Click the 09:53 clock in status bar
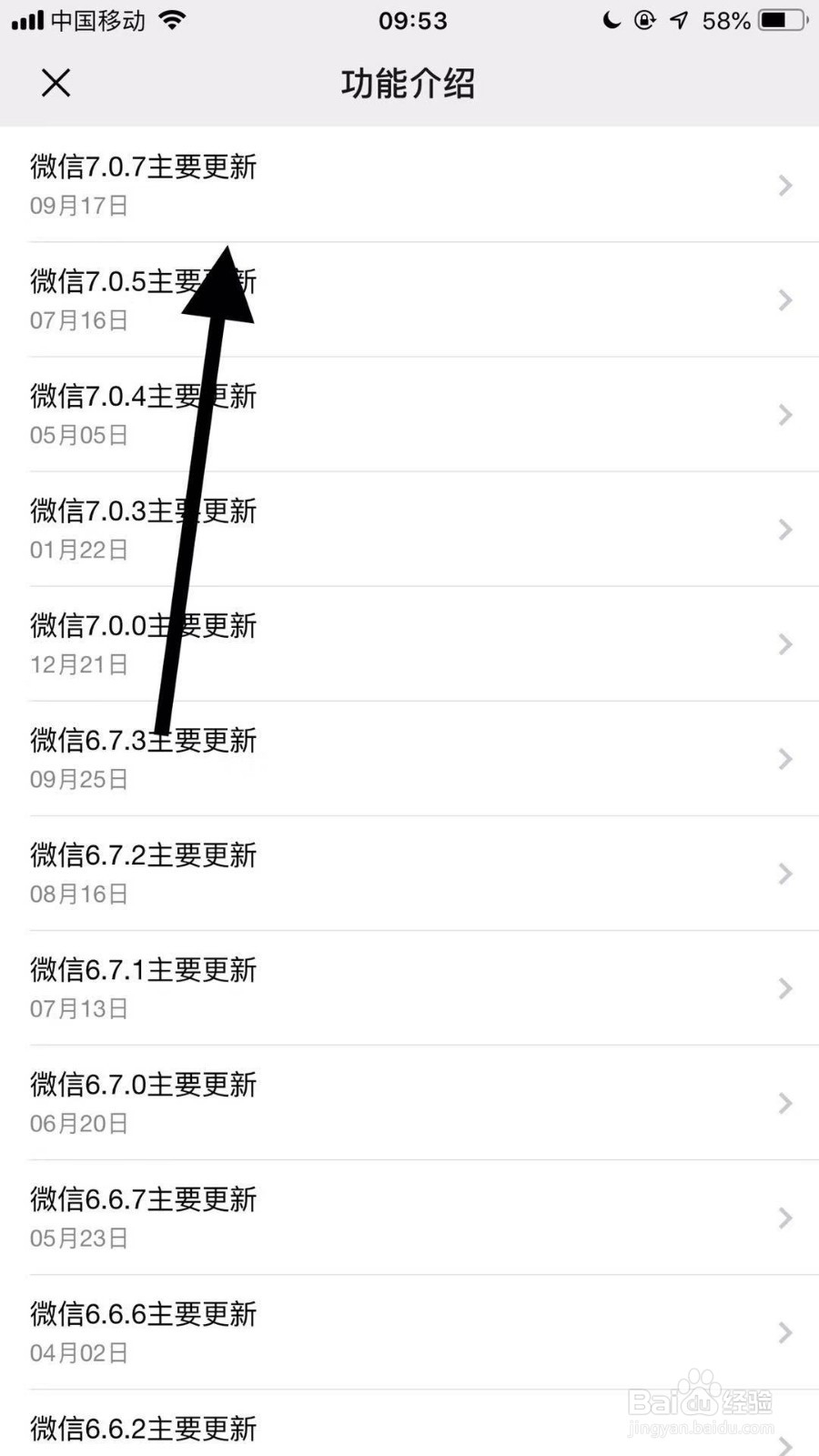Viewport: 819px width, 1456px height. click(414, 20)
